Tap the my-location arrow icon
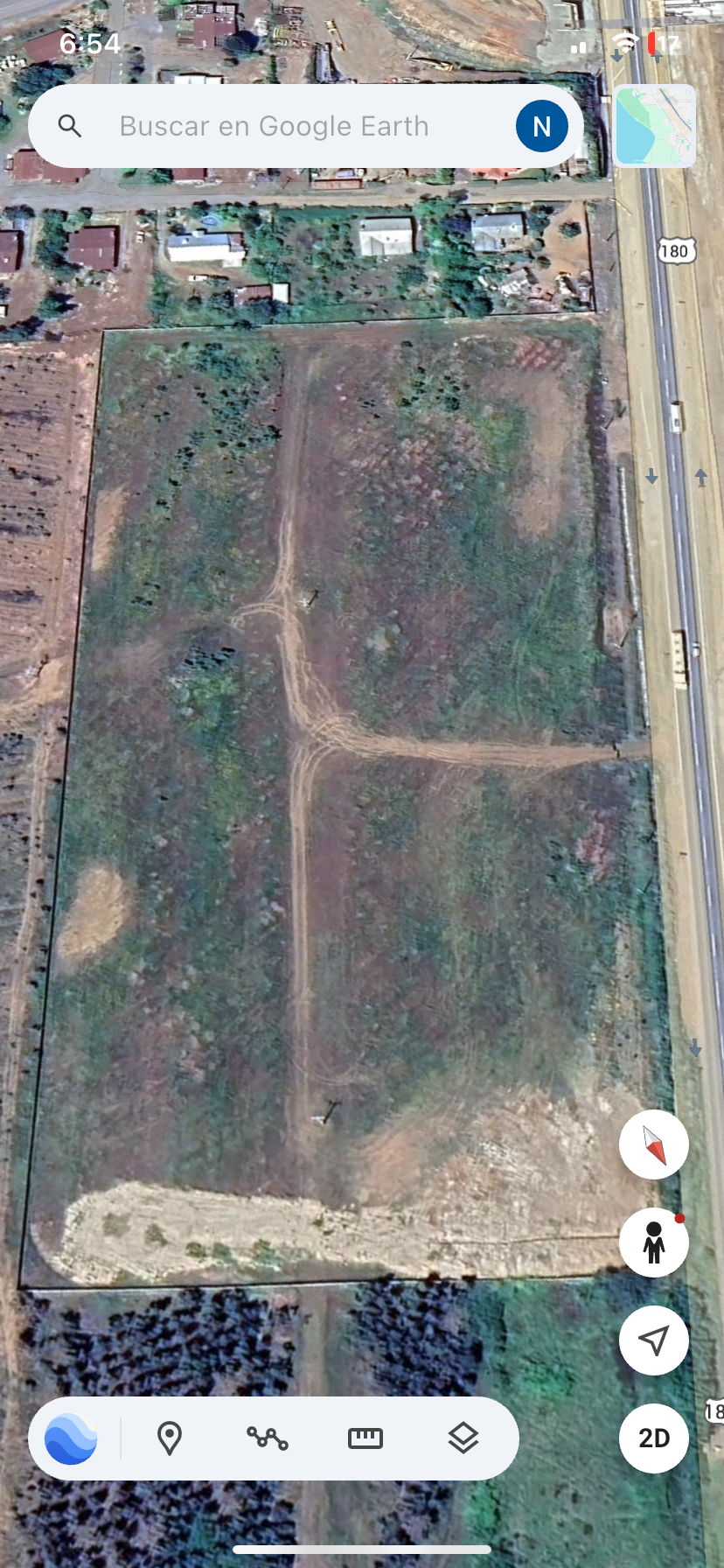724x1568 pixels. pyautogui.click(x=653, y=1340)
